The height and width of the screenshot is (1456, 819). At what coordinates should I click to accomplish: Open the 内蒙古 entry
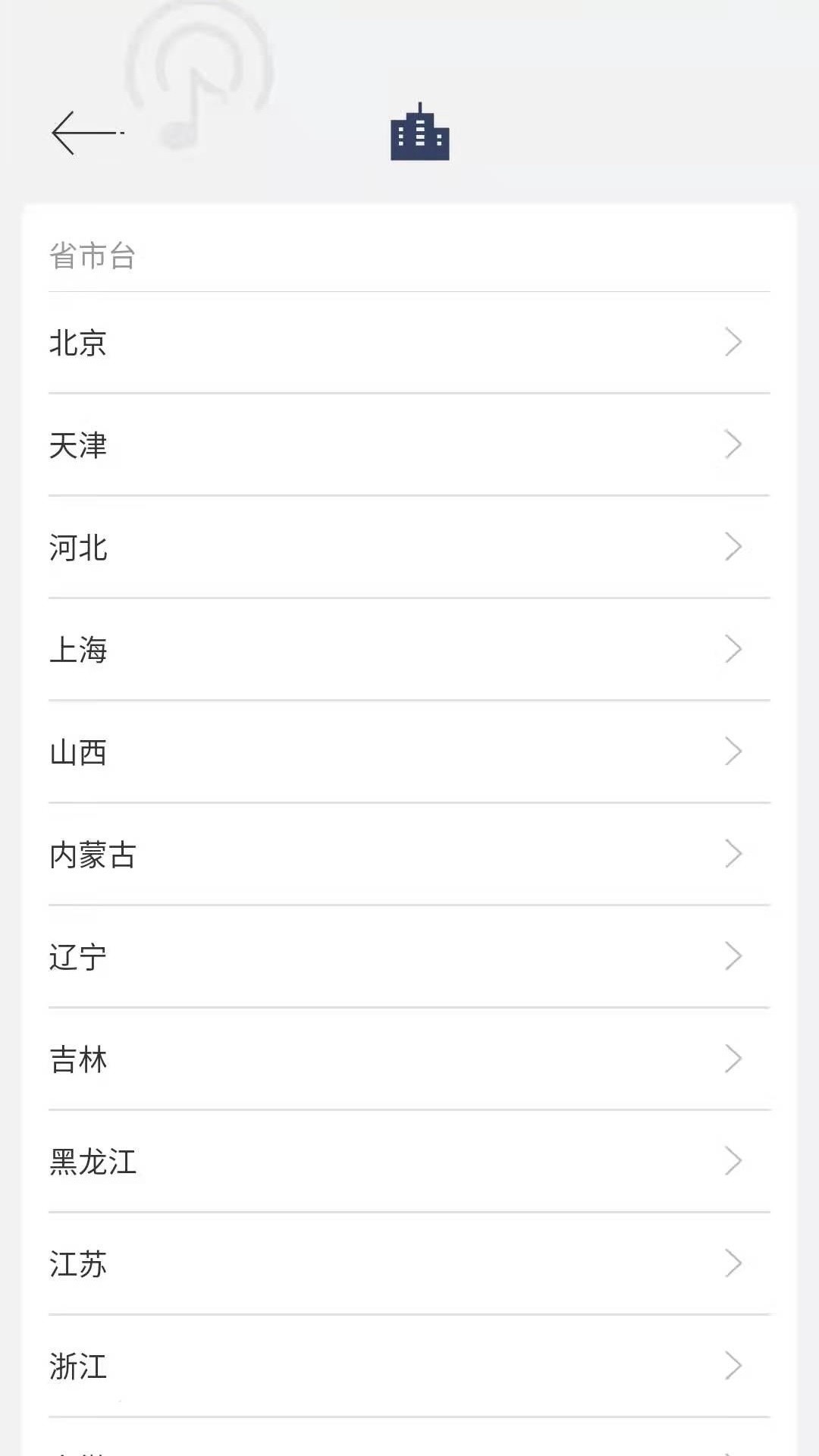click(x=409, y=855)
